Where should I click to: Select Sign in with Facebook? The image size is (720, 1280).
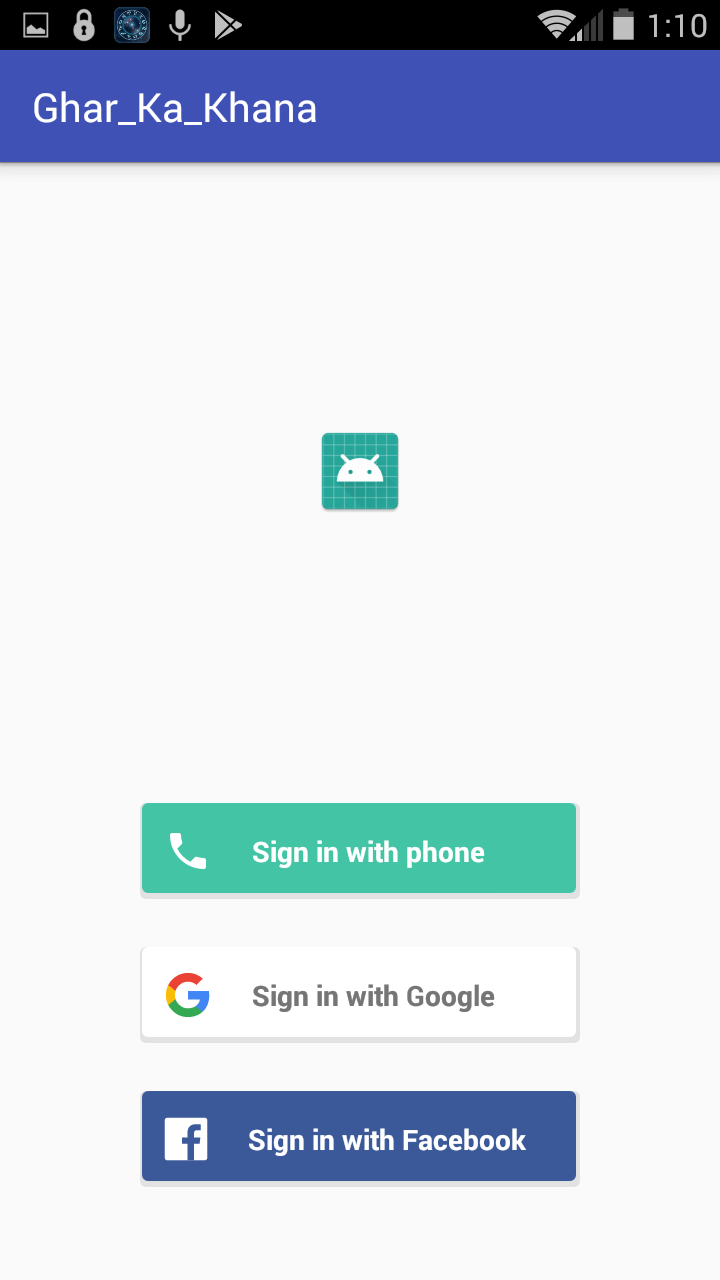point(359,1137)
